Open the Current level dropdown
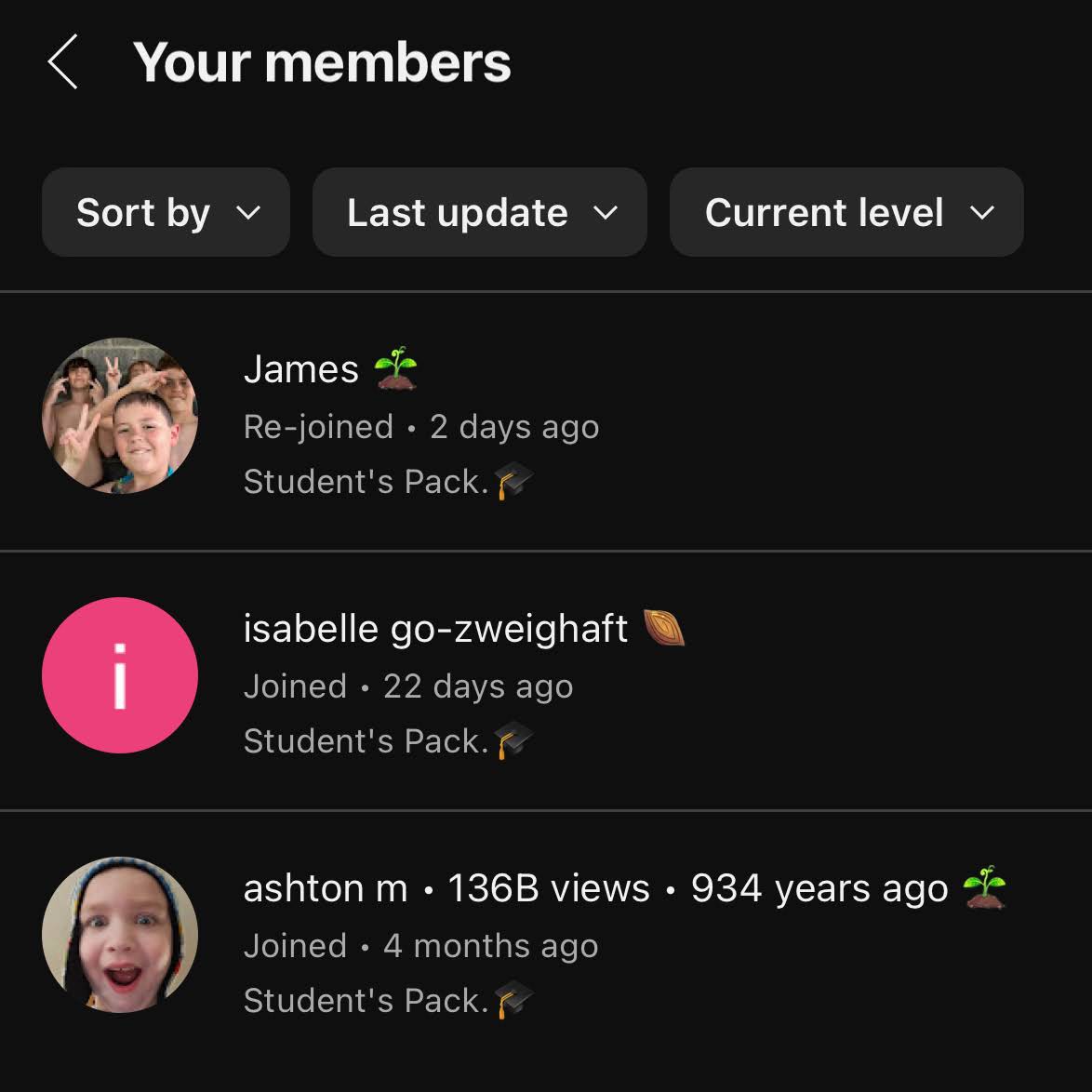The image size is (1092, 1092). pos(846,213)
